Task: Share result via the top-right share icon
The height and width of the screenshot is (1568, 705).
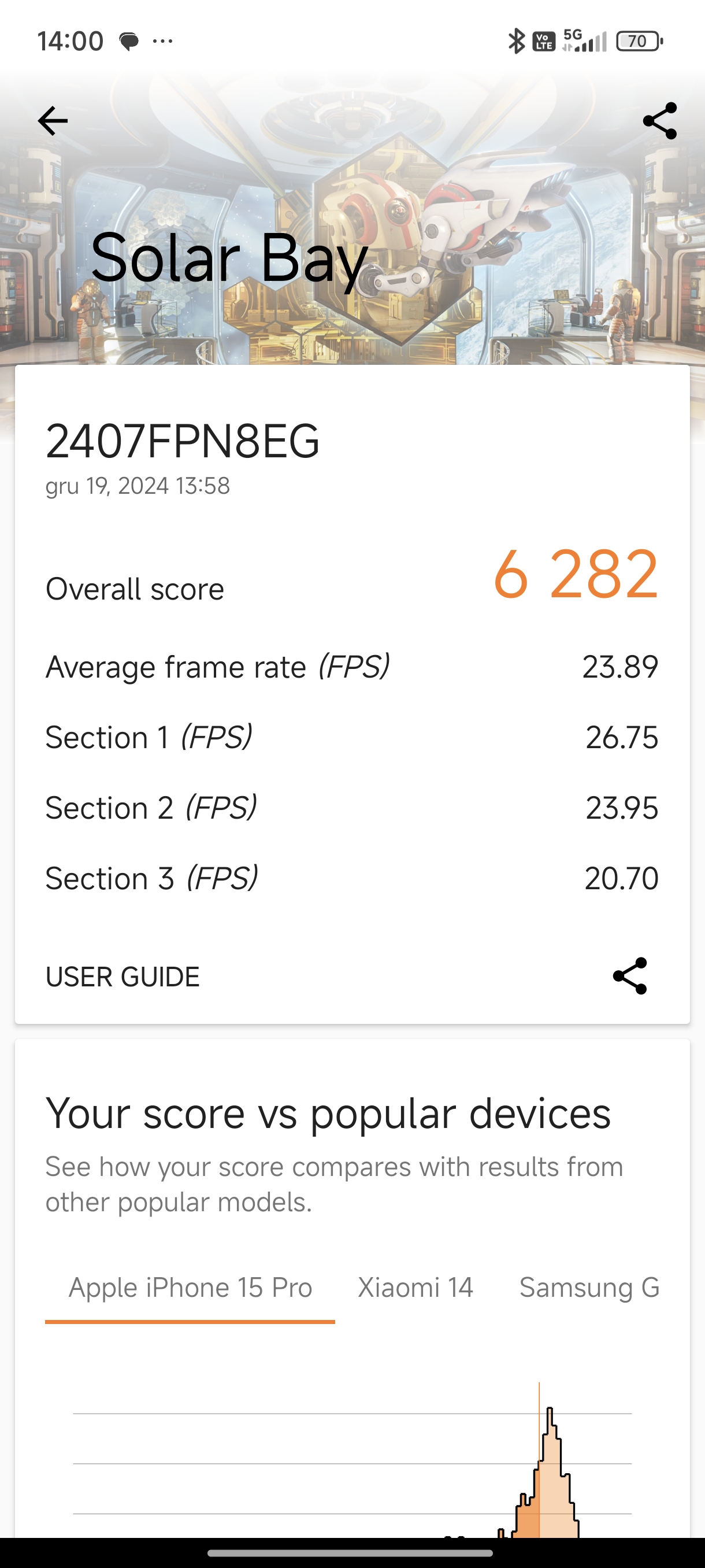Action: point(660,120)
